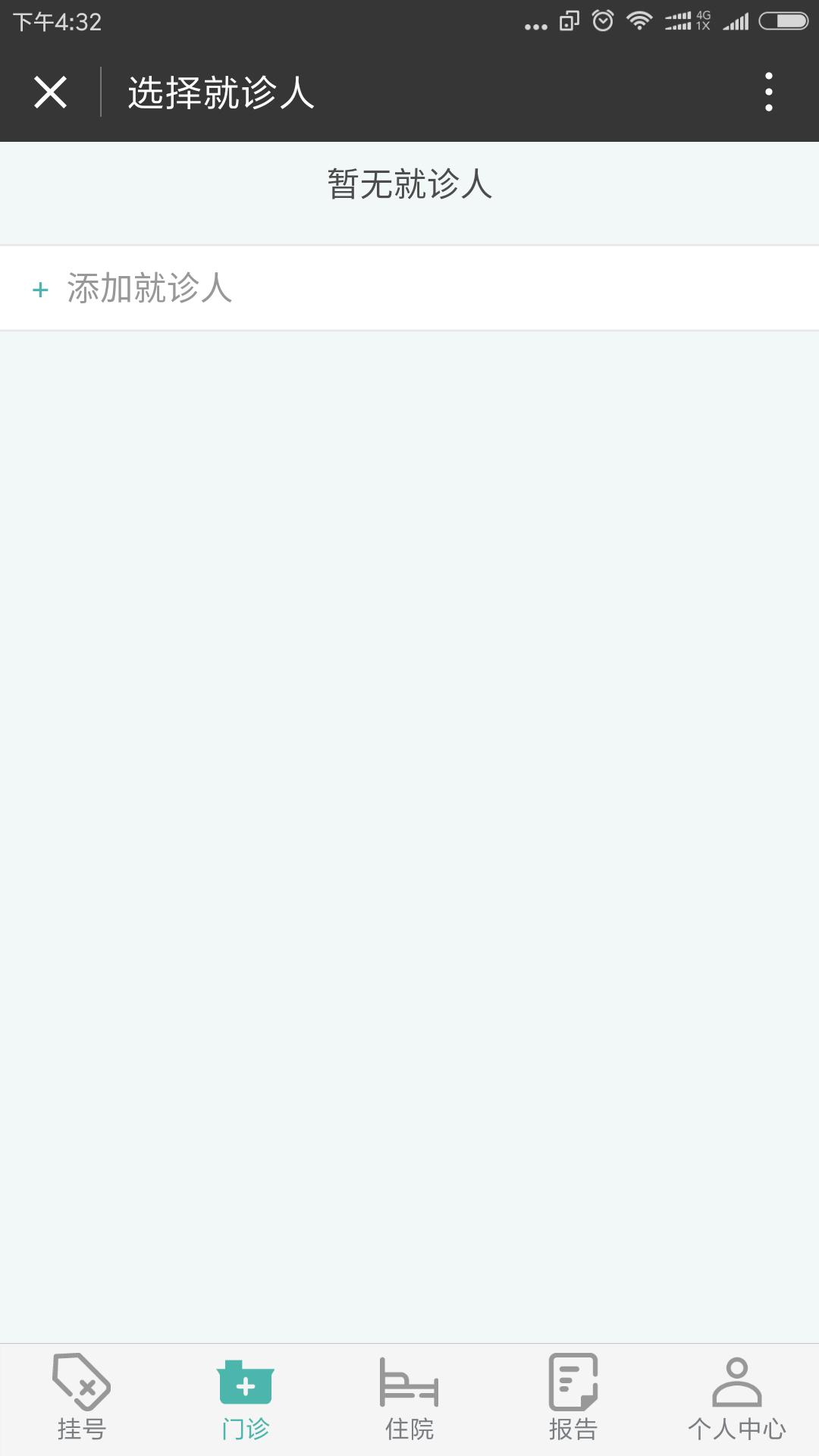Switch to the 挂号 tab

(82, 1398)
